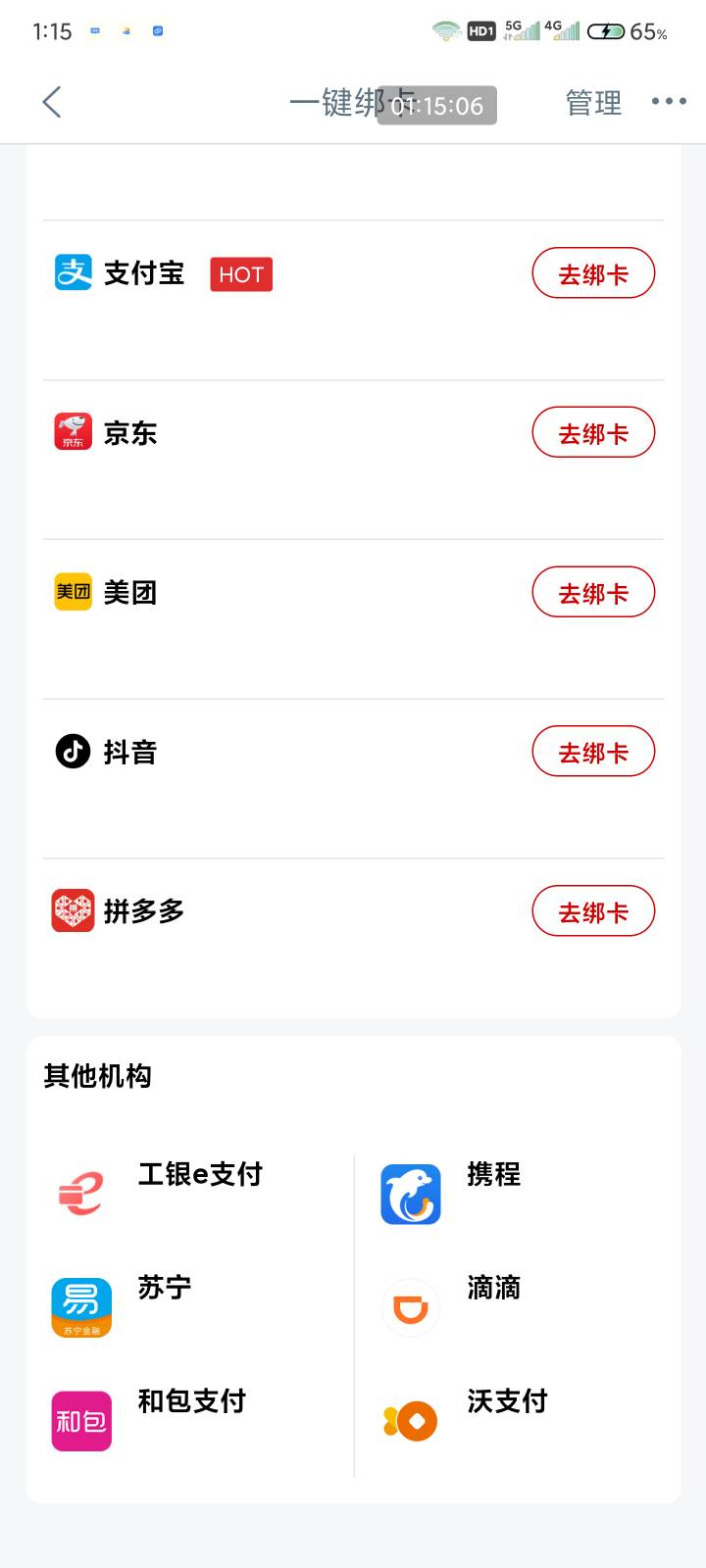Image resolution: width=706 pixels, height=1568 pixels.
Task: Open 管理 in the top bar
Action: coord(593,102)
